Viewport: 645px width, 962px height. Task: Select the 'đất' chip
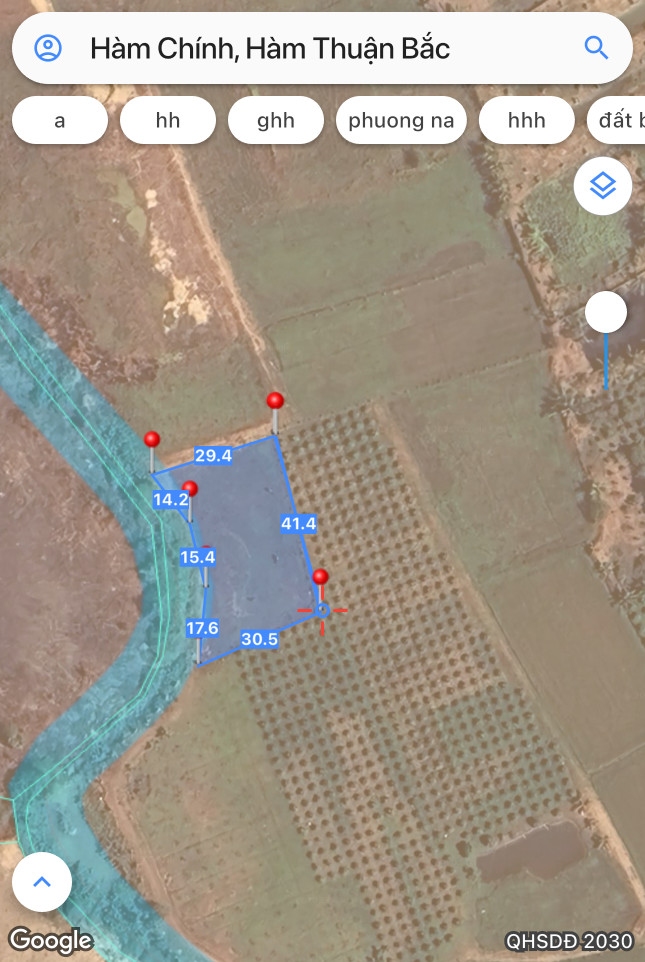[617, 121]
